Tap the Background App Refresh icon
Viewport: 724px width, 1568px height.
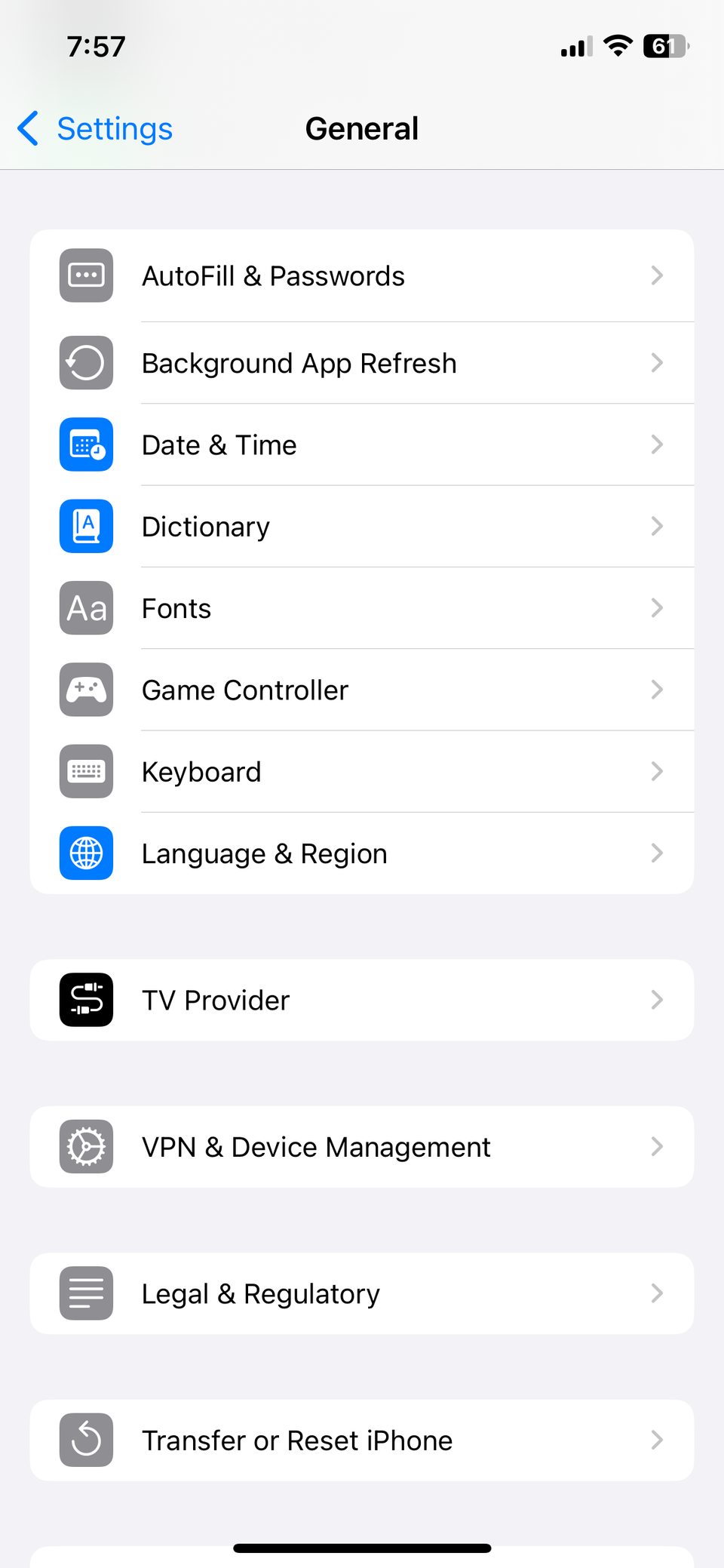pos(85,363)
